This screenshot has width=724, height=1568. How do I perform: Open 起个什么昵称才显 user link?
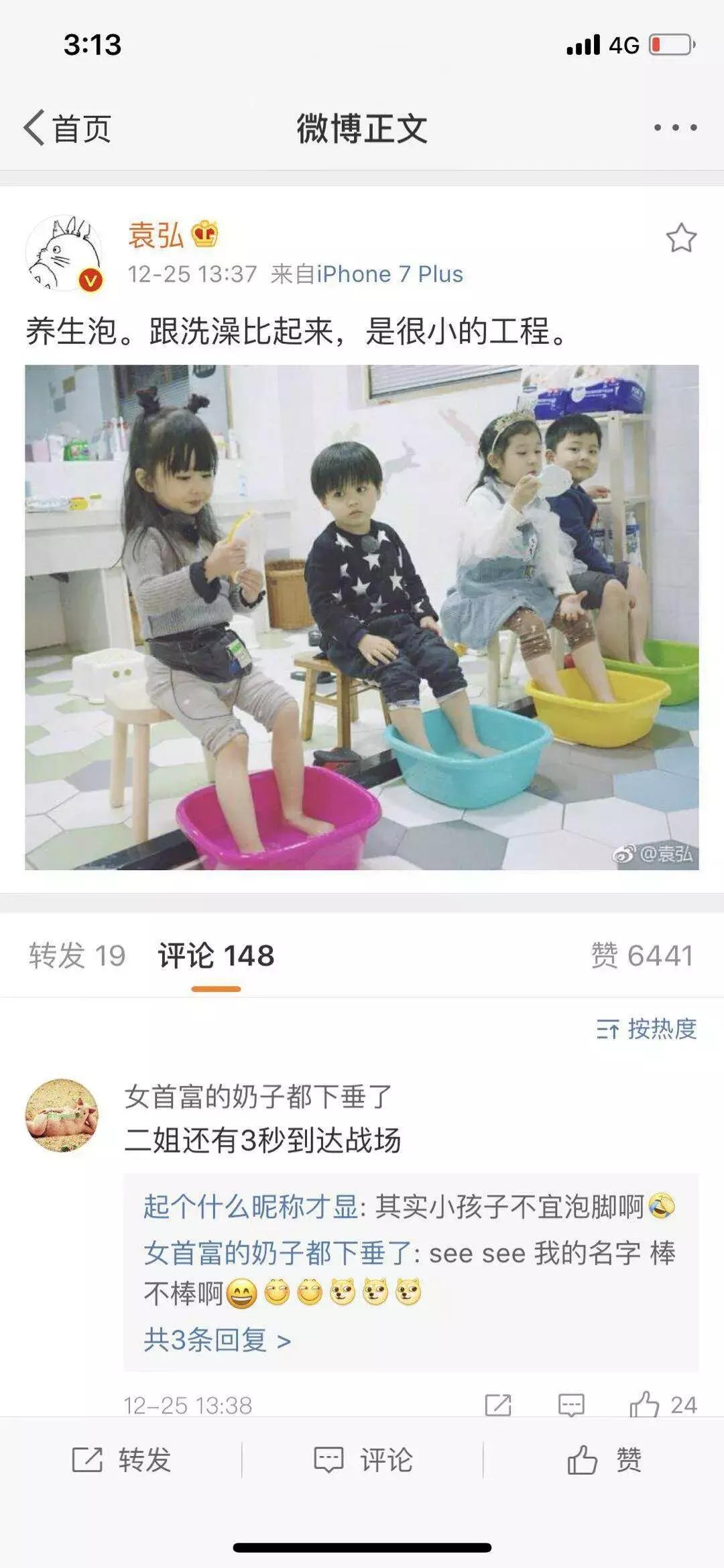(x=250, y=1207)
